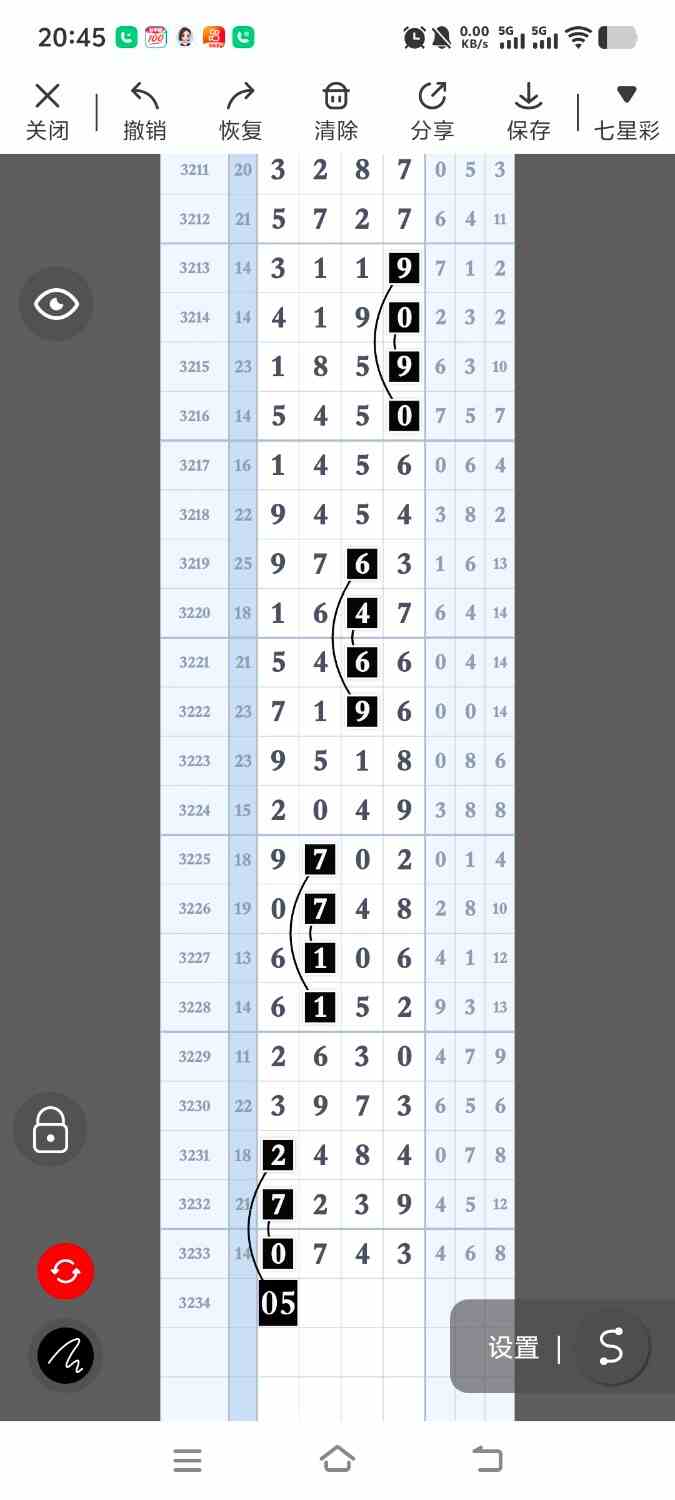Clear all markings
675x1500 pixels.
coord(336,110)
